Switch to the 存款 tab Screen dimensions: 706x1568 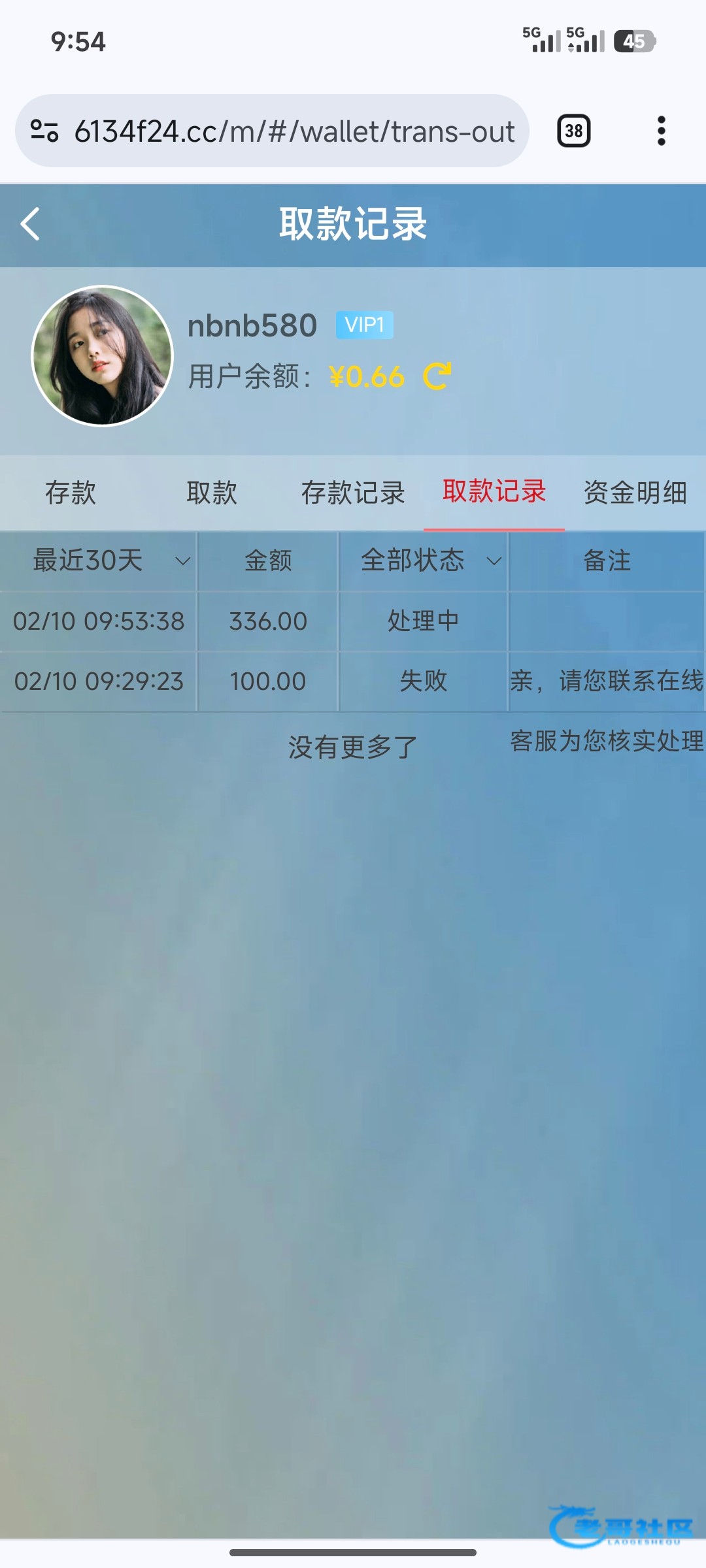[71, 493]
